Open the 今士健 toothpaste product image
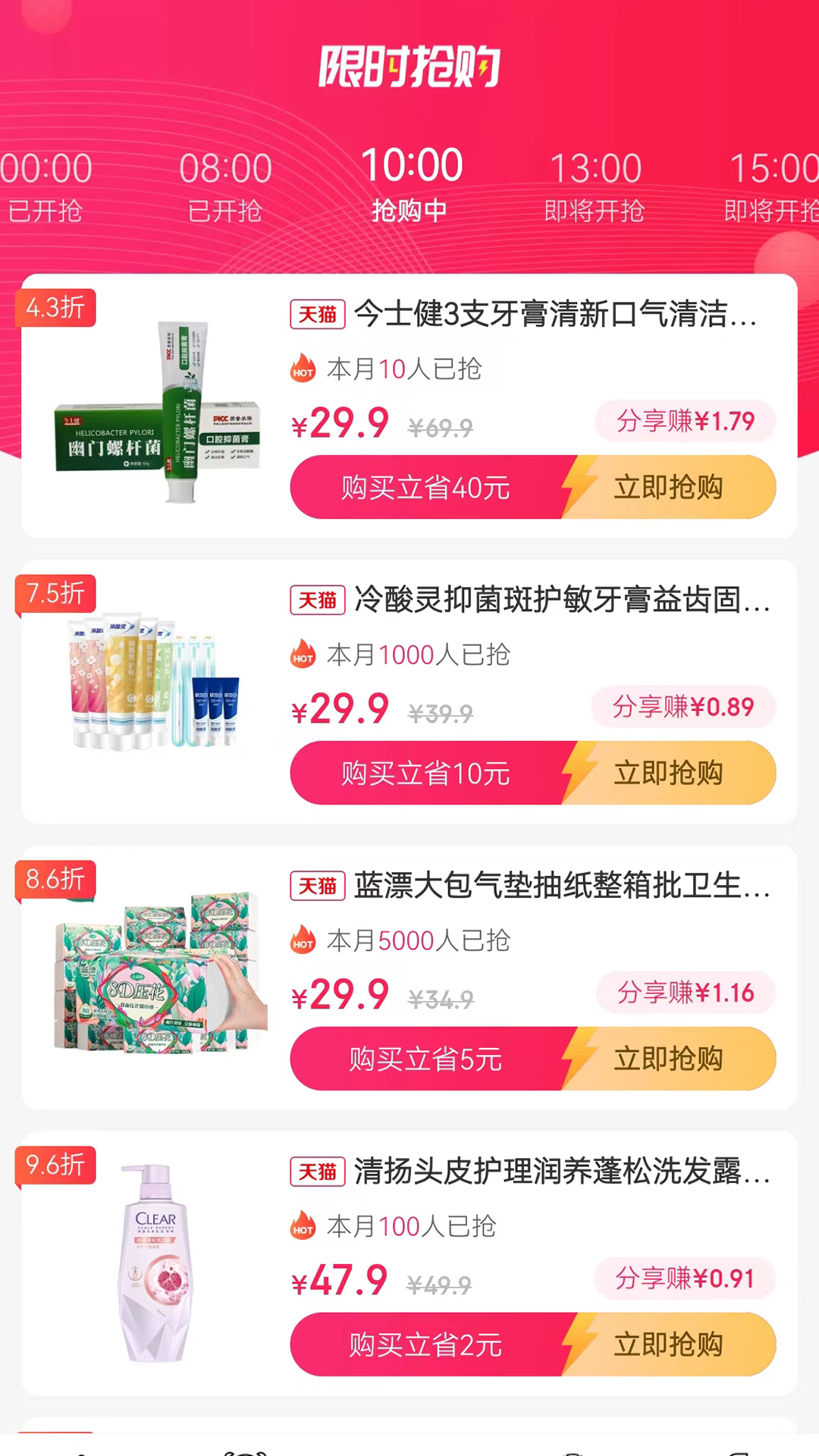This screenshot has height=1456, width=819. coord(157,411)
